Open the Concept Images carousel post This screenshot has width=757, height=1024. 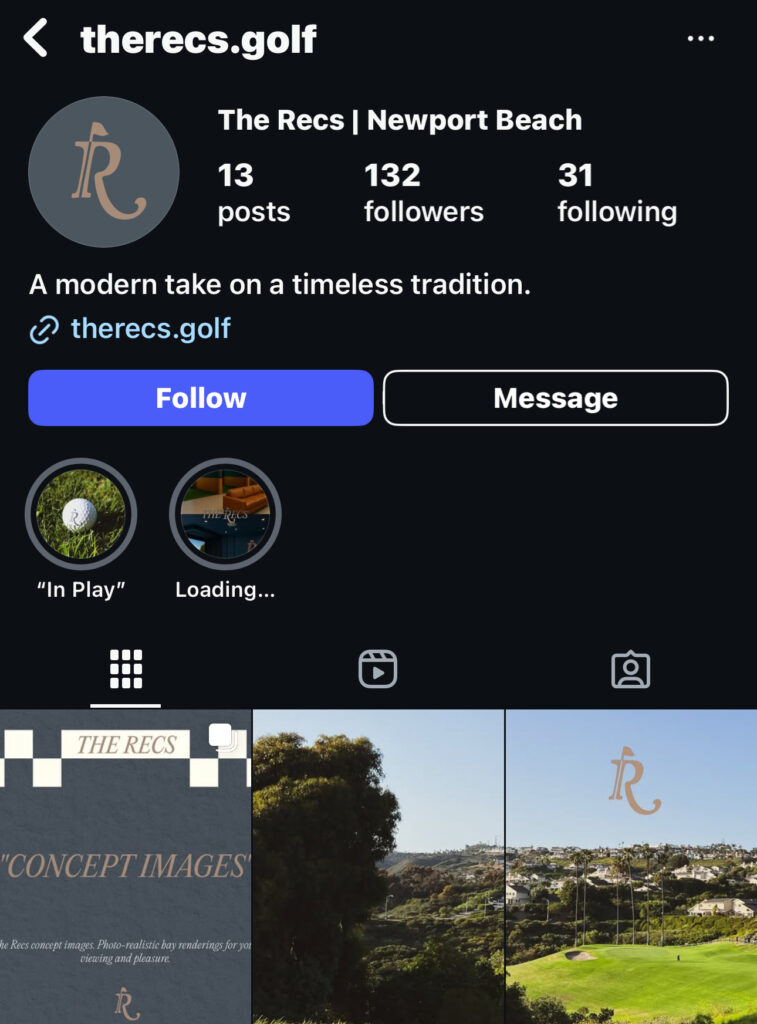point(125,866)
